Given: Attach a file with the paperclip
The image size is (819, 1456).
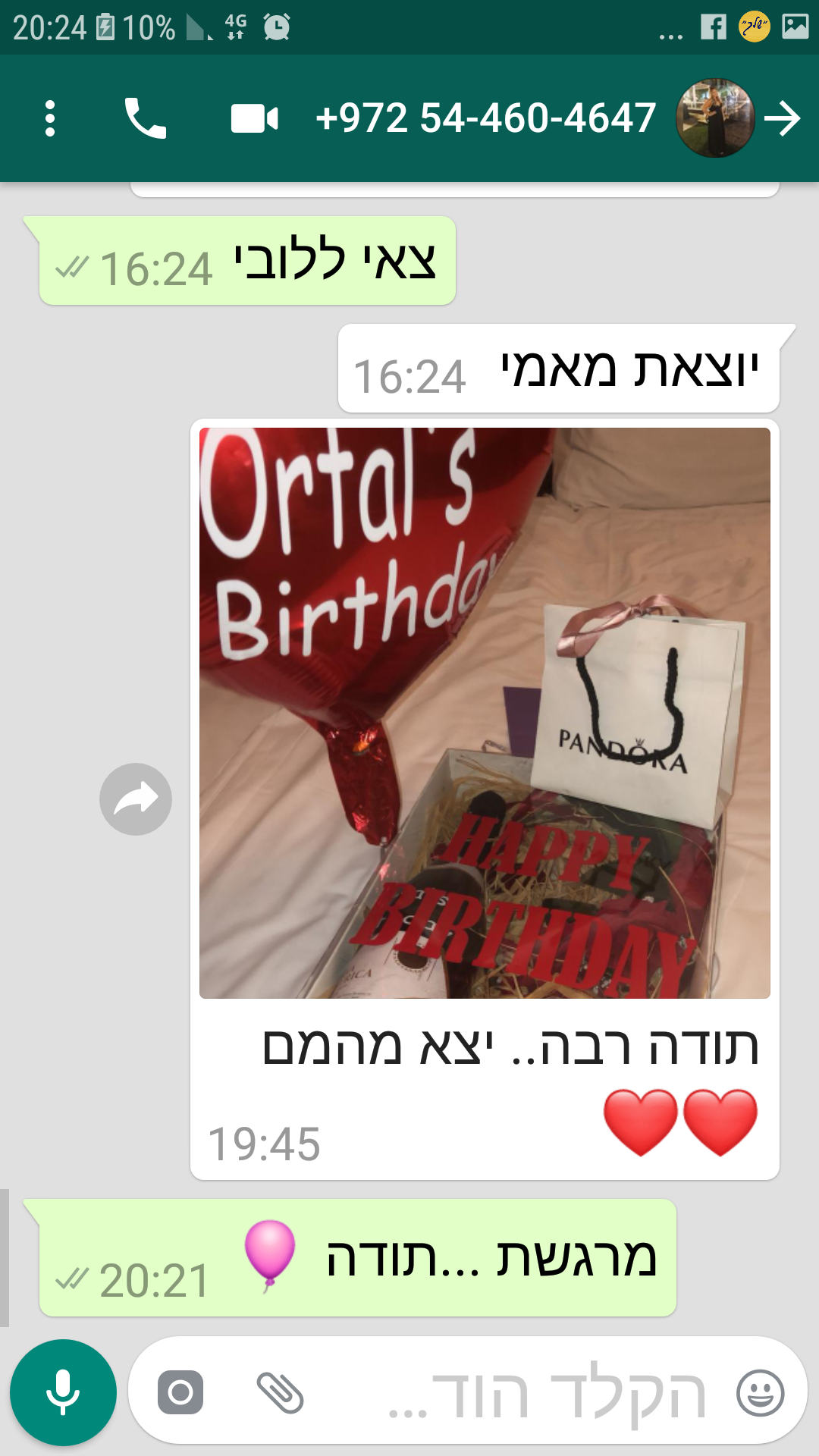Looking at the screenshot, I should coord(280,1392).
